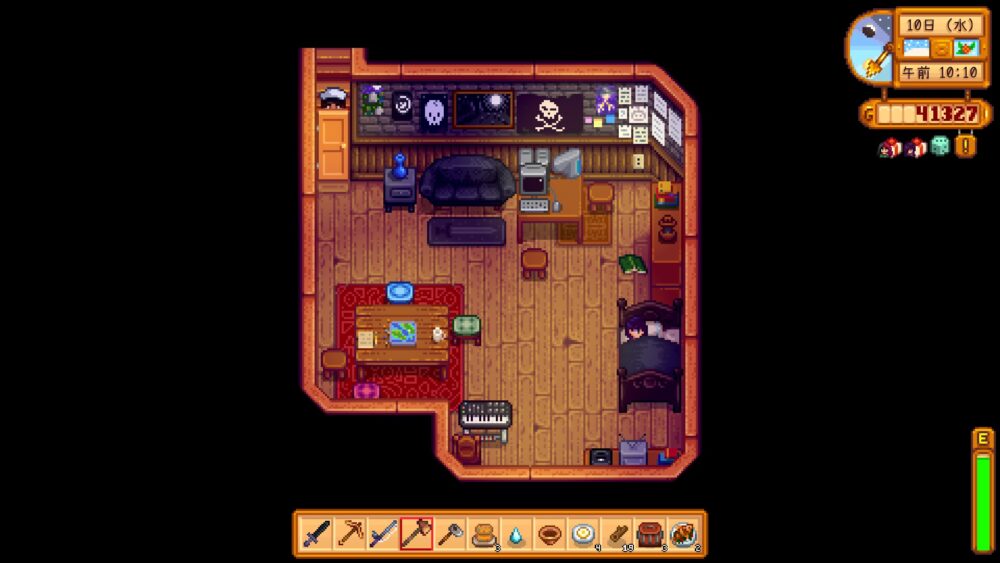1000x563 pixels.
Task: Equip the blue galaxy sword
Action: pyautogui.click(x=383, y=534)
